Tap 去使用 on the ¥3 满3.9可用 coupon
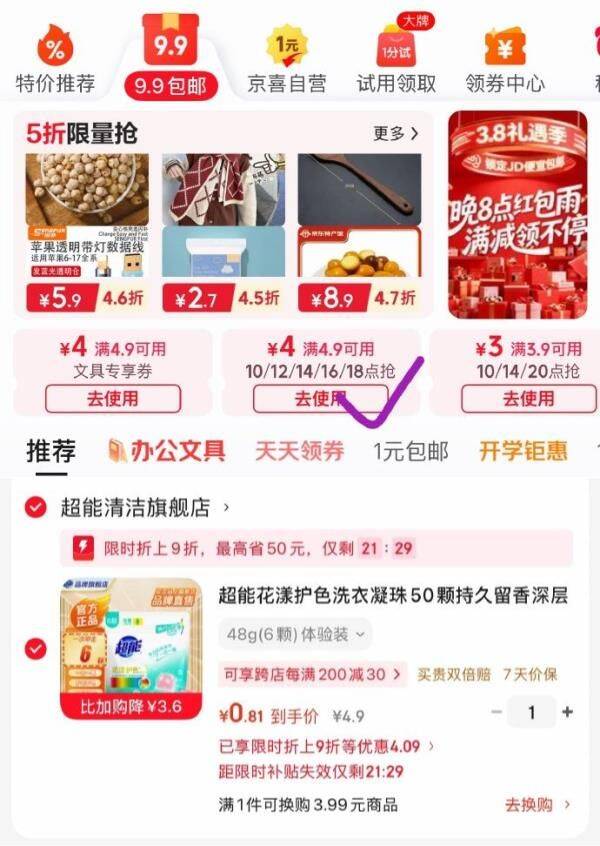Image resolution: width=600 pixels, height=846 pixels. tap(527, 398)
